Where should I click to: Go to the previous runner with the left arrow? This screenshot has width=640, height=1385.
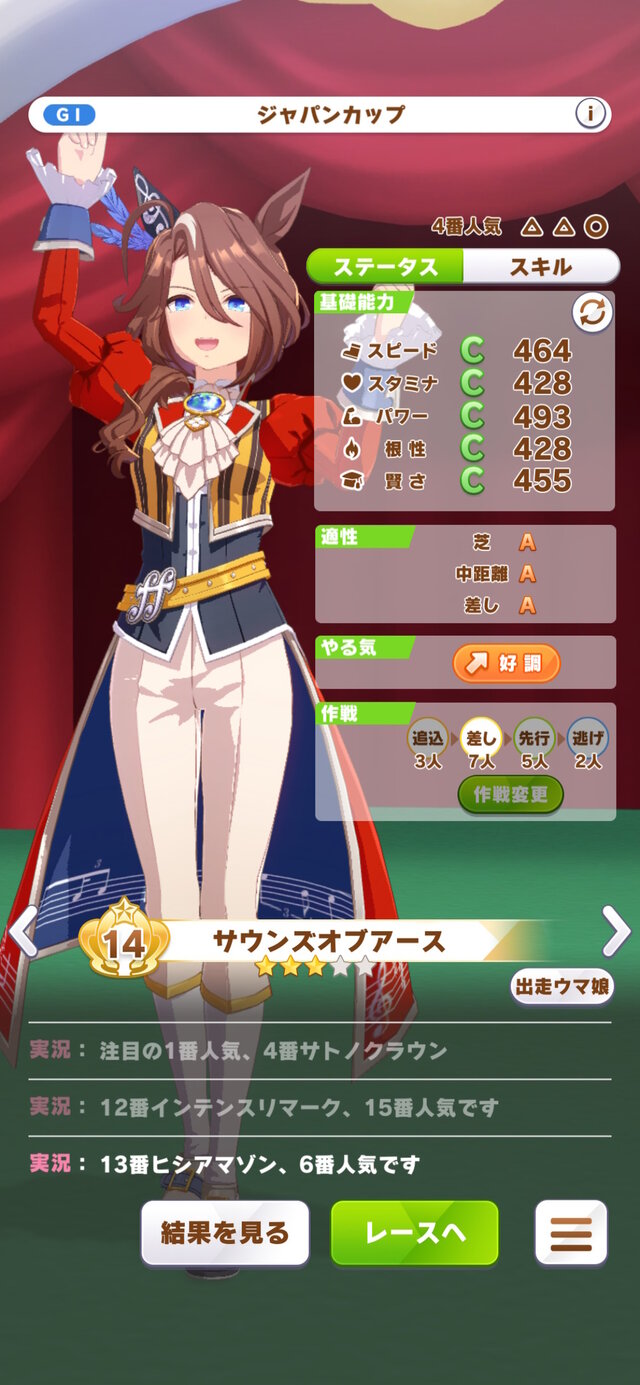(x=22, y=932)
